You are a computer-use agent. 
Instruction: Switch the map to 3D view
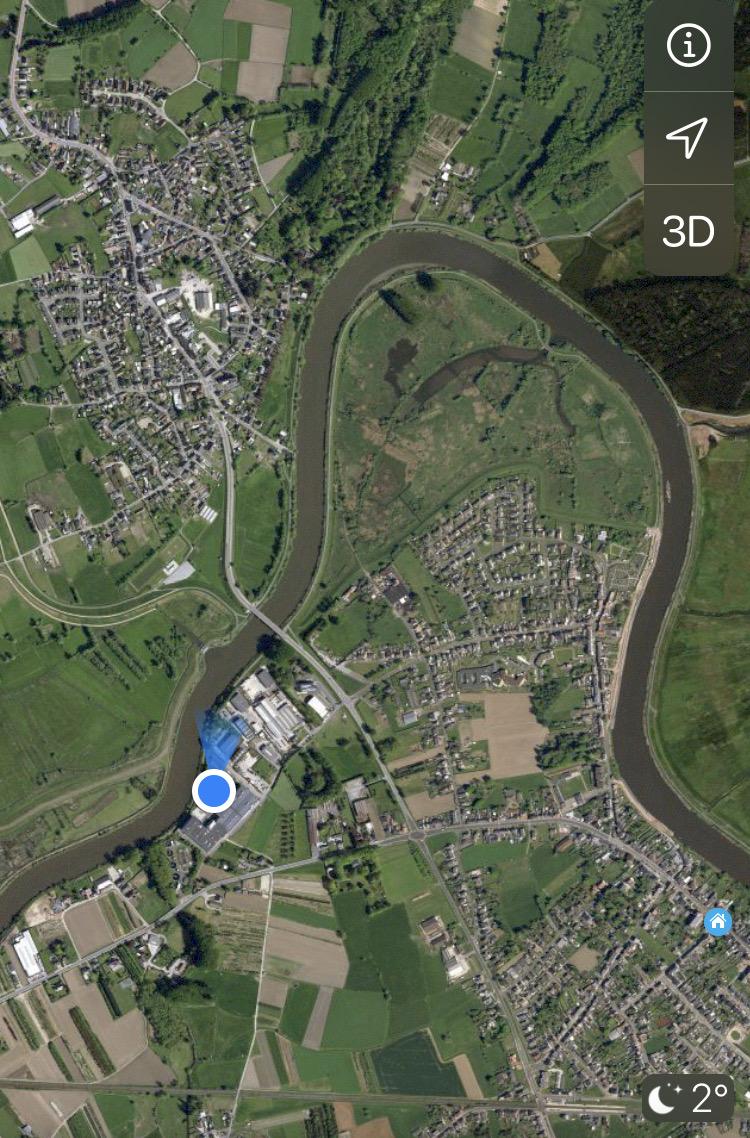[688, 231]
